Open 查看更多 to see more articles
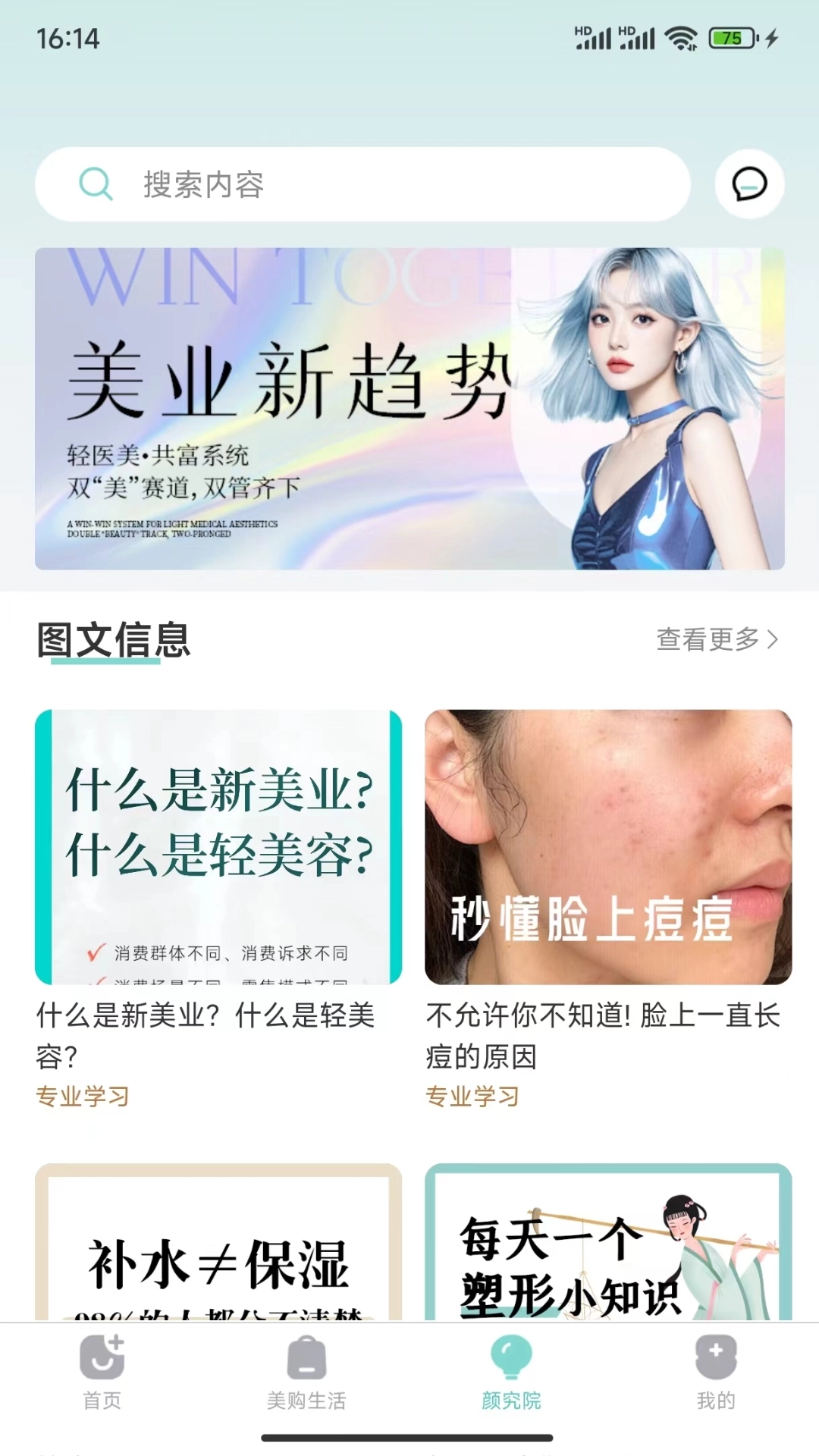The image size is (819, 1456). pyautogui.click(x=708, y=641)
